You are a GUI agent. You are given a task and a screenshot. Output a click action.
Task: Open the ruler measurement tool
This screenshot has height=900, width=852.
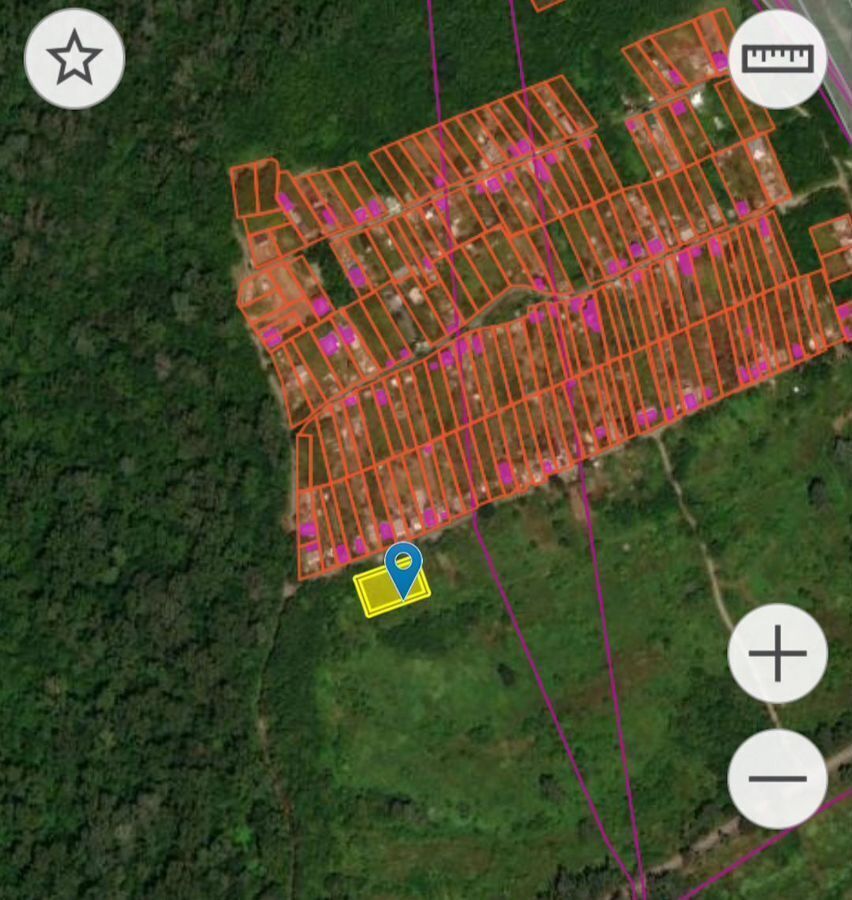(x=777, y=59)
